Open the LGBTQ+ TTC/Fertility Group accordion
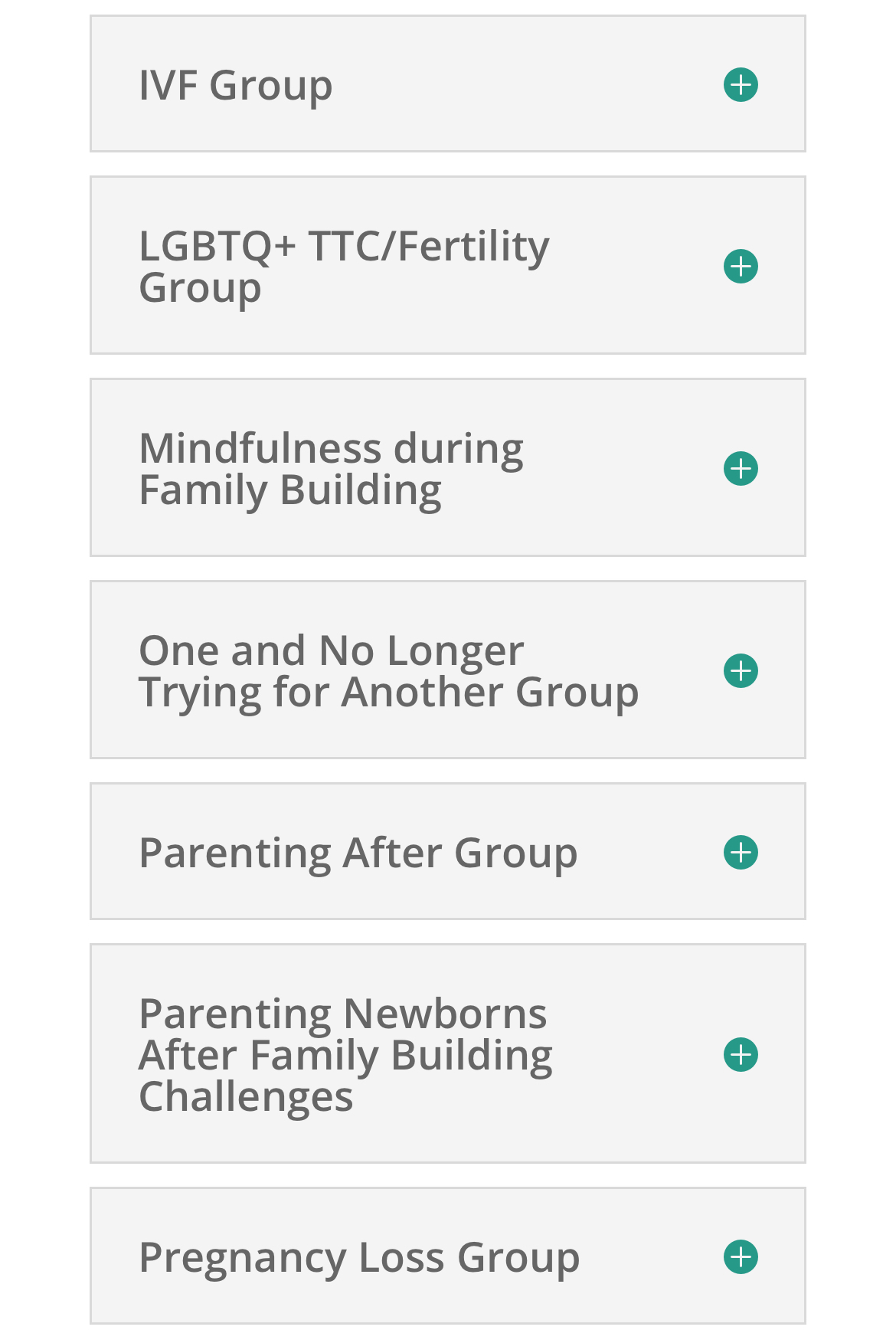This screenshot has width=896, height=1330. 740,266
